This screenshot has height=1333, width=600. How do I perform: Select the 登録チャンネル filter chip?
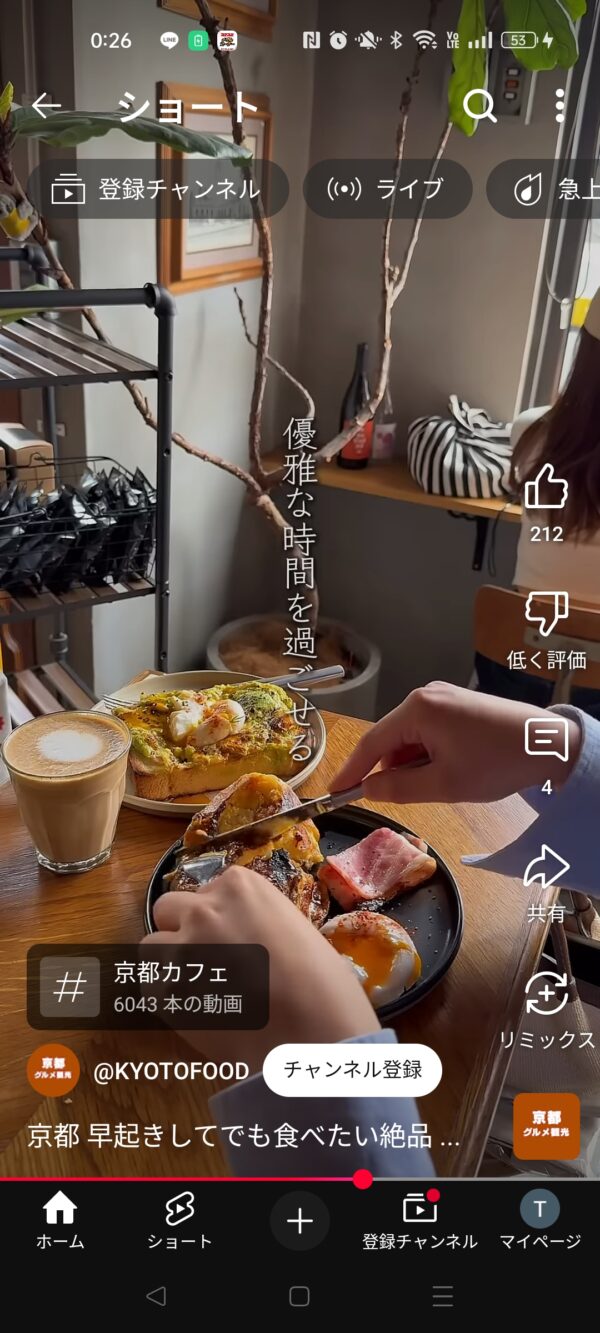[x=157, y=189]
